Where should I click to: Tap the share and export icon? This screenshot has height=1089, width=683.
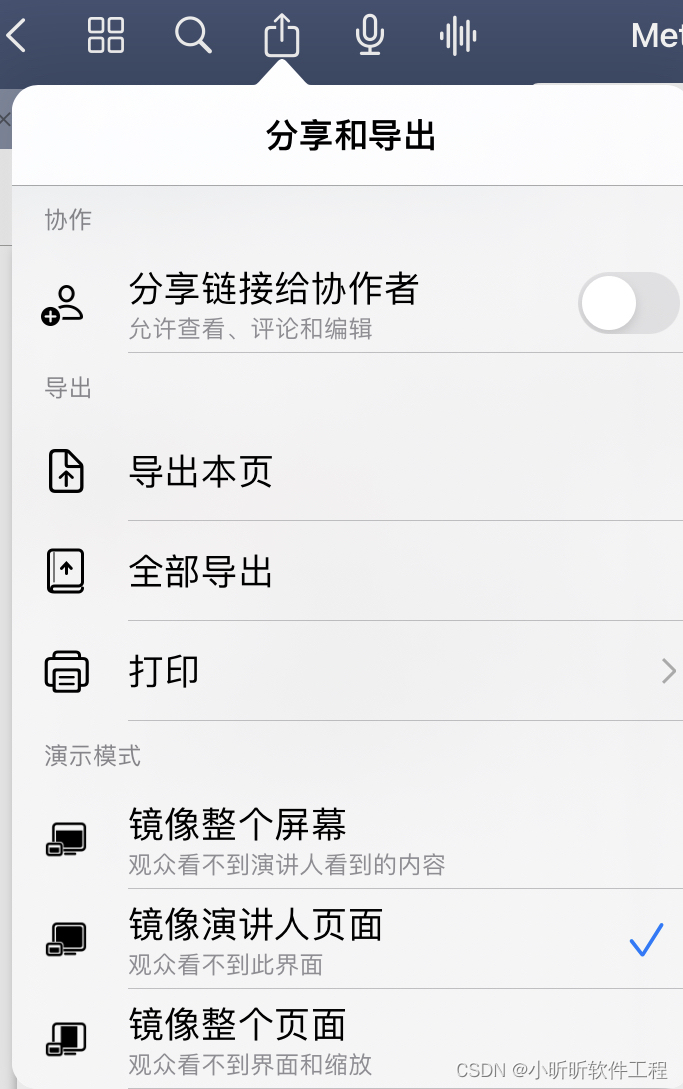pyautogui.click(x=282, y=37)
